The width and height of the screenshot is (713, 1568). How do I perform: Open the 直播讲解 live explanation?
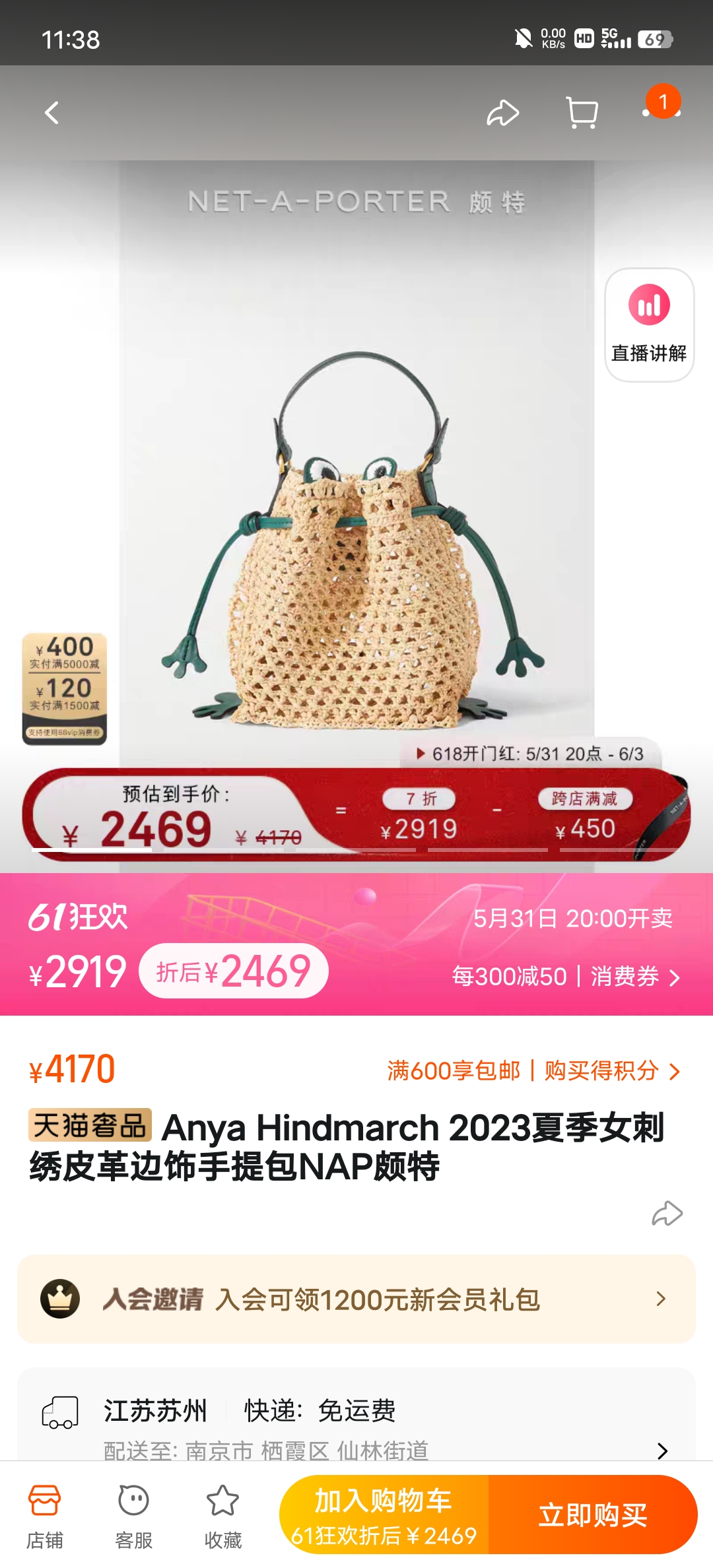649,325
